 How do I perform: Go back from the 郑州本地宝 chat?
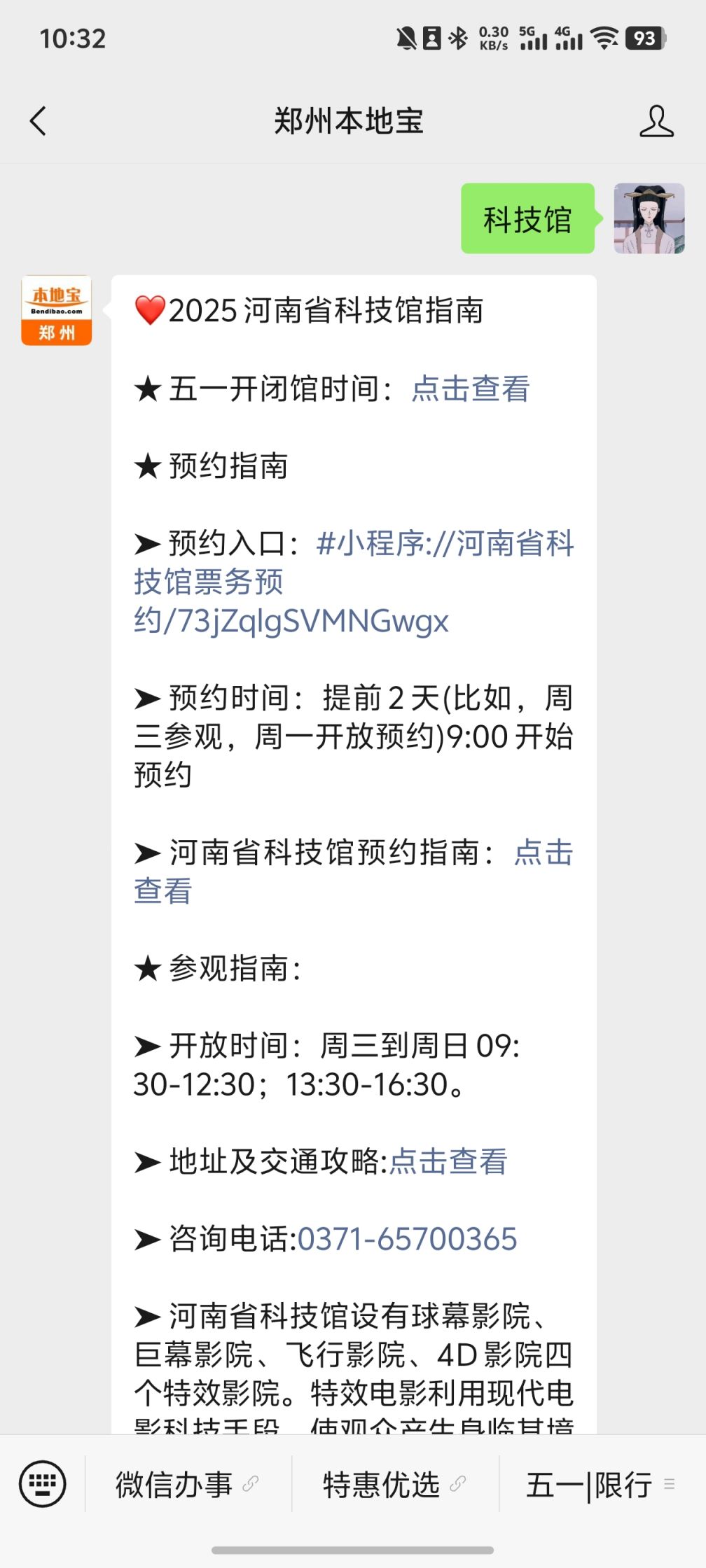click(39, 121)
